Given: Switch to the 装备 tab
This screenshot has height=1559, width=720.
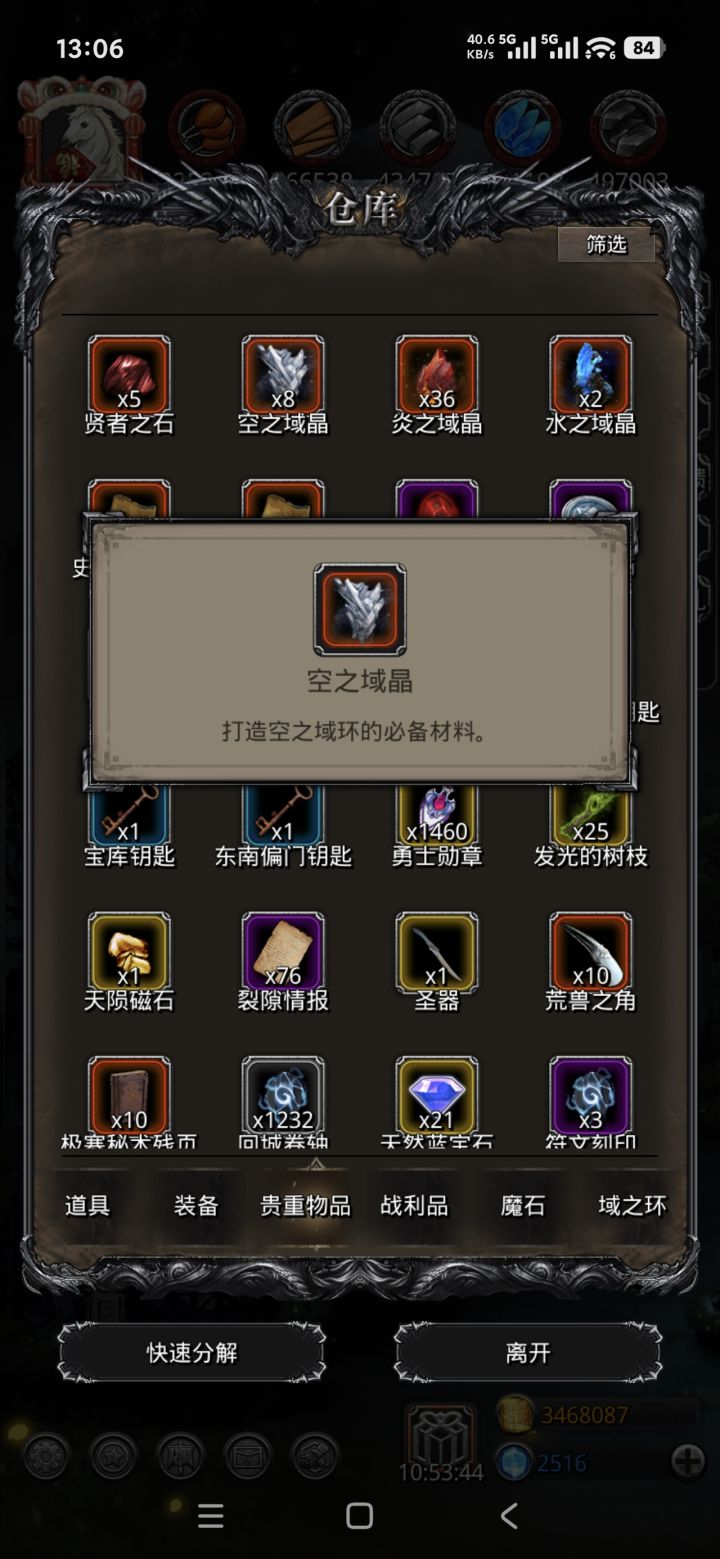Looking at the screenshot, I should coord(194,1206).
